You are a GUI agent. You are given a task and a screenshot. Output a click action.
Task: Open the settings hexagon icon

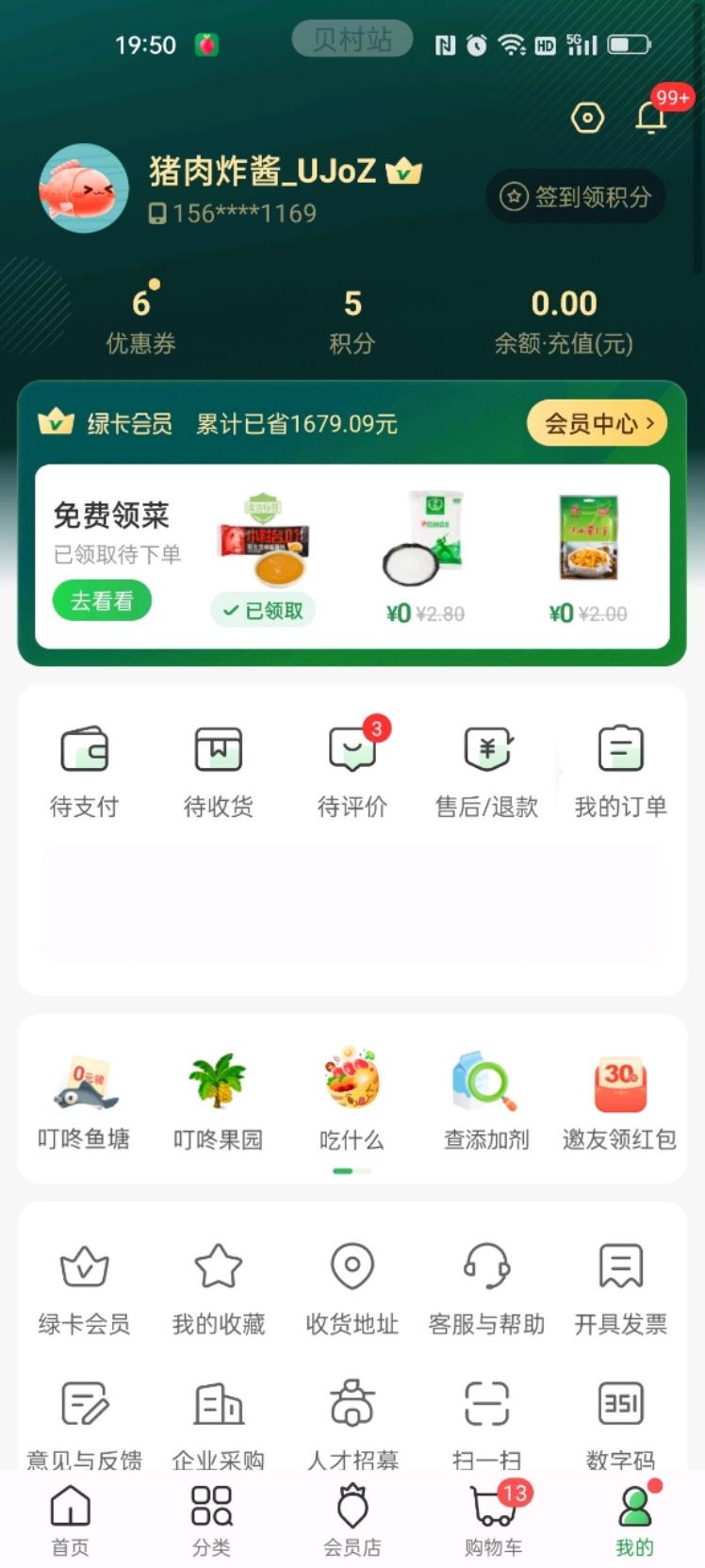(587, 118)
